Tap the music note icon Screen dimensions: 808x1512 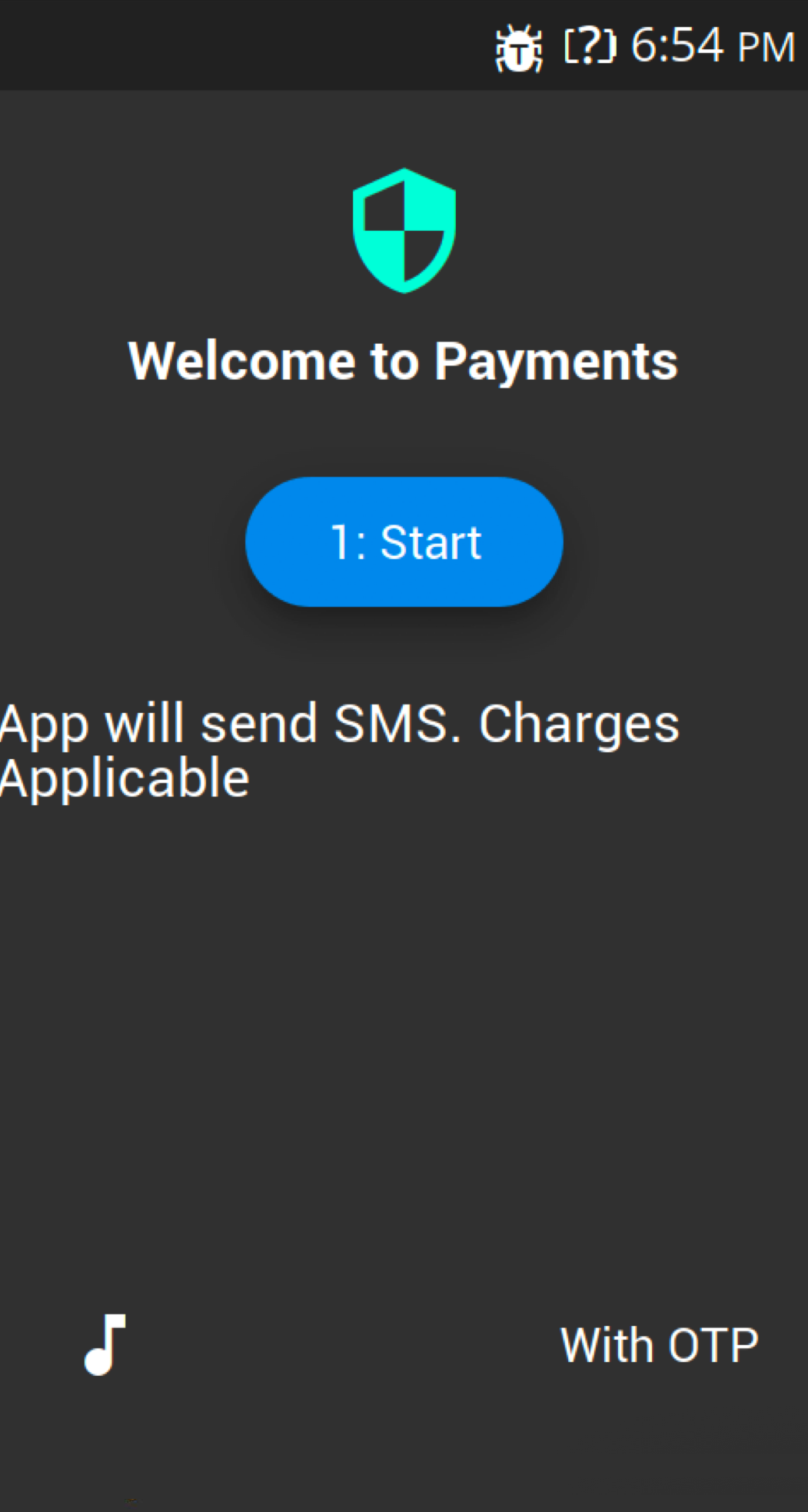(x=105, y=1344)
